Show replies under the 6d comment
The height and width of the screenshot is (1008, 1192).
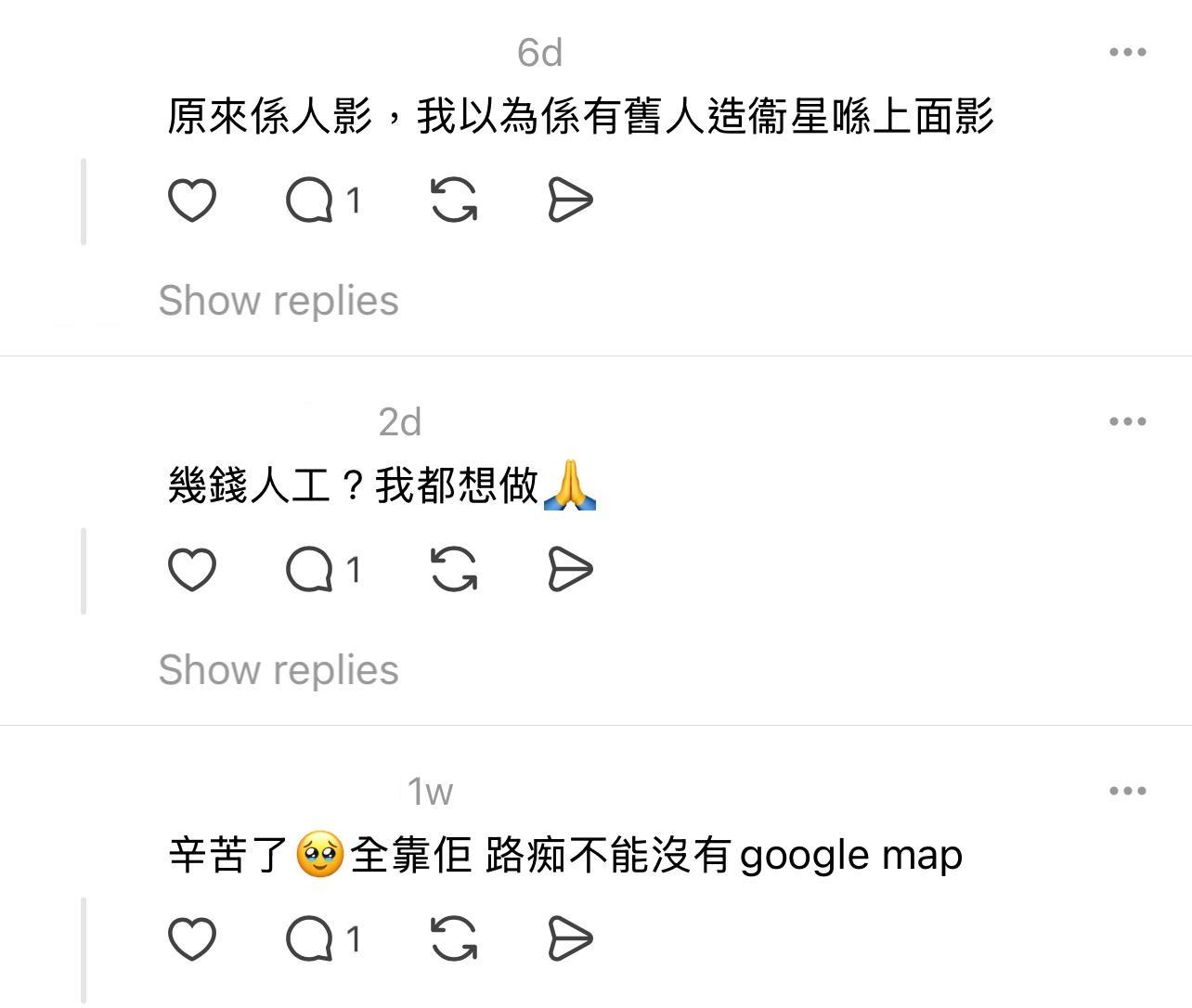click(279, 301)
